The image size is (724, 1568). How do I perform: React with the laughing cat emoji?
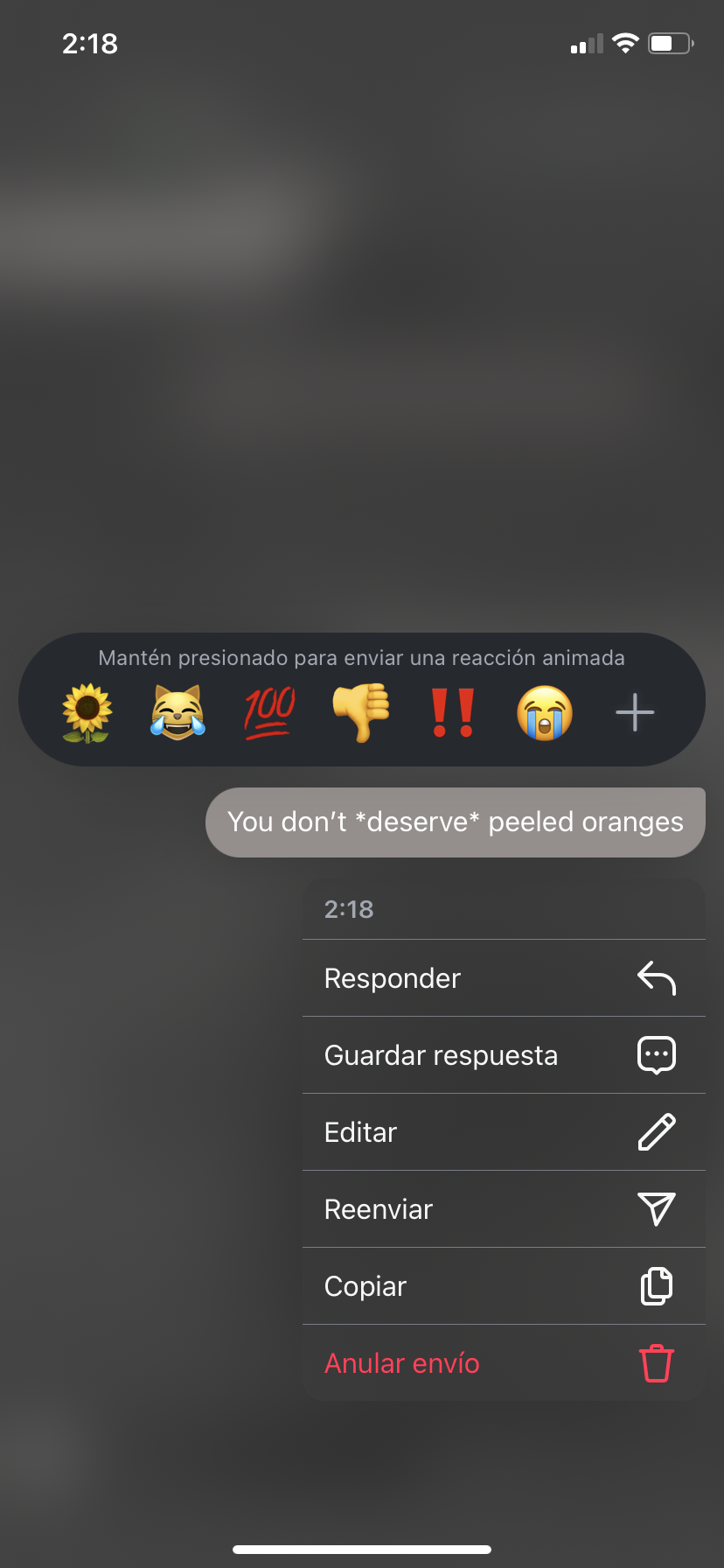point(178,713)
